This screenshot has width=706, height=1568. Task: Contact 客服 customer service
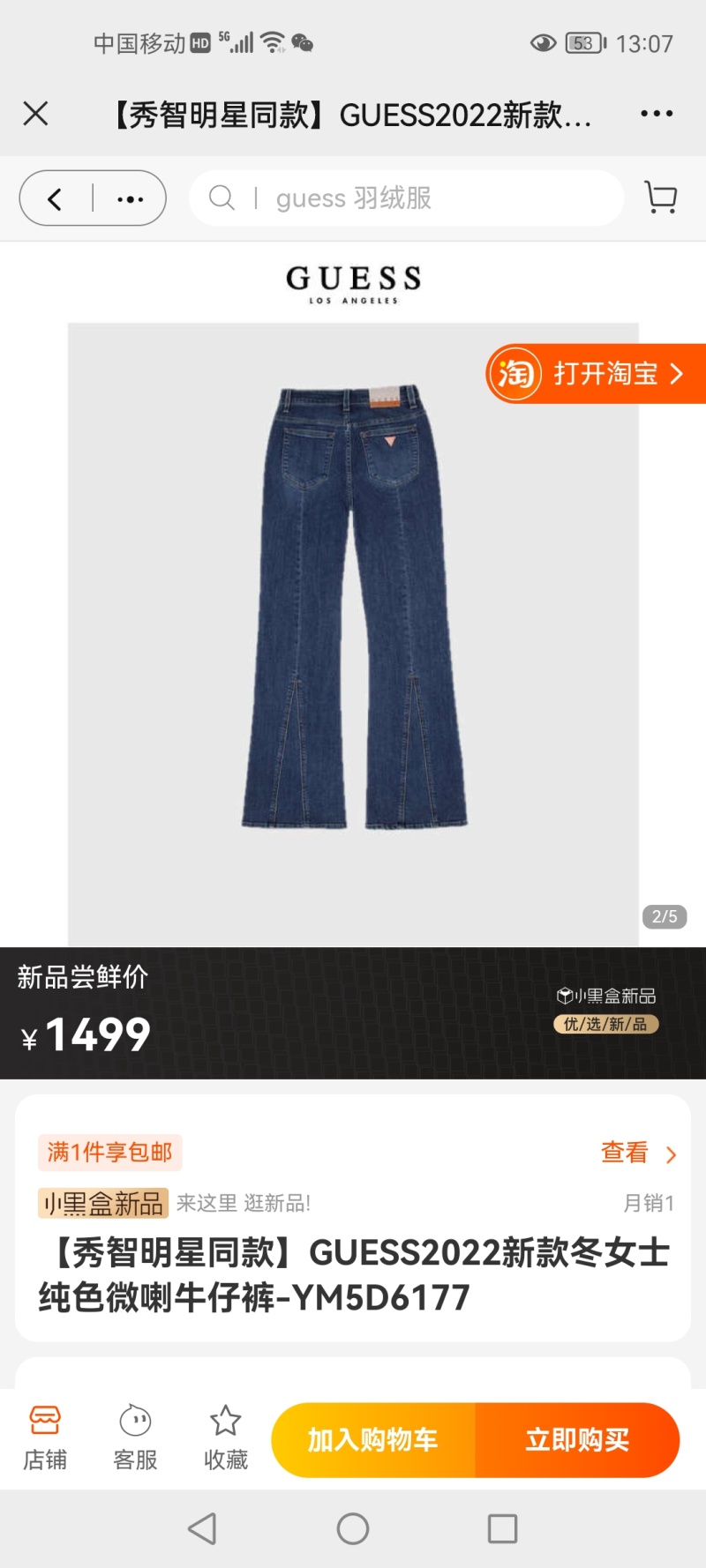(135, 1439)
